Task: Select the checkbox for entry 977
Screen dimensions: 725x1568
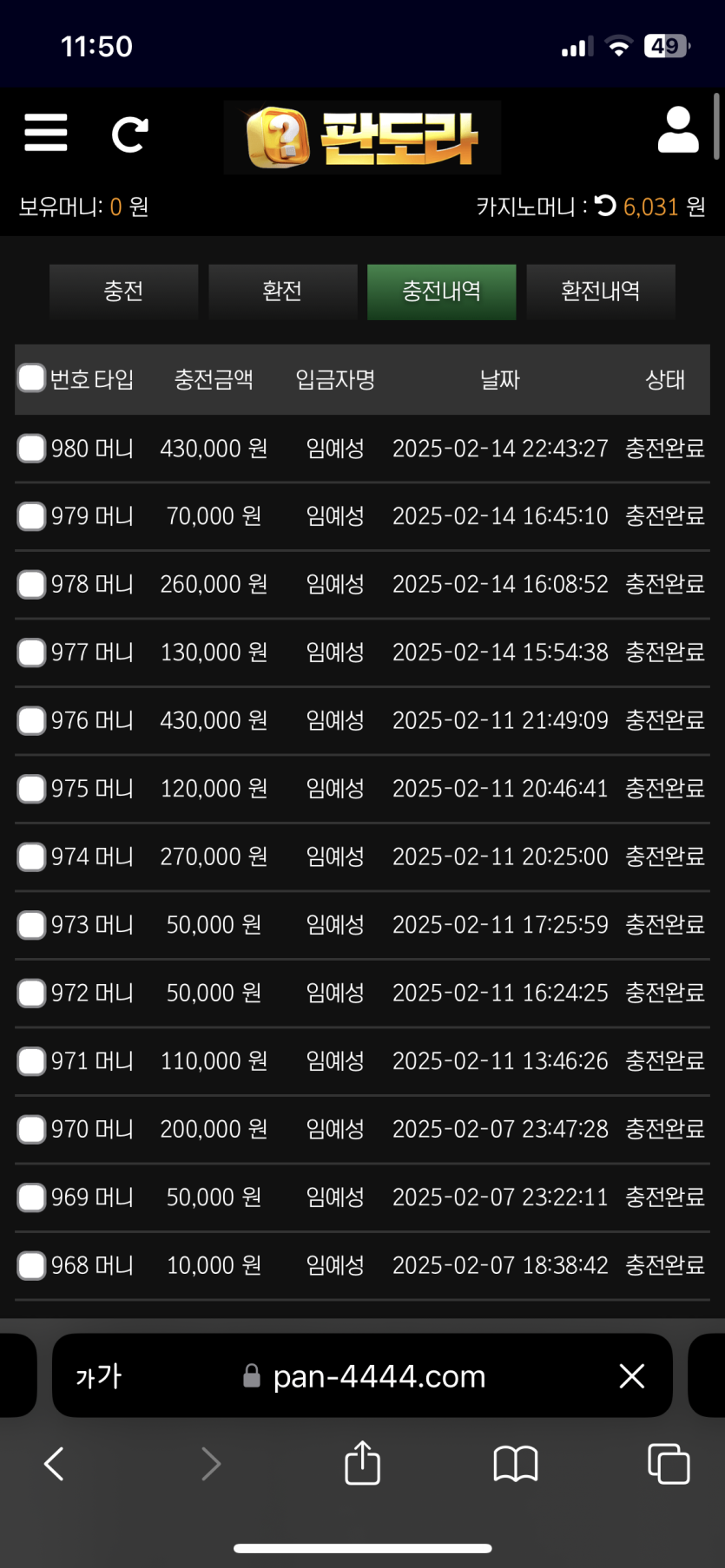Action: [x=31, y=653]
